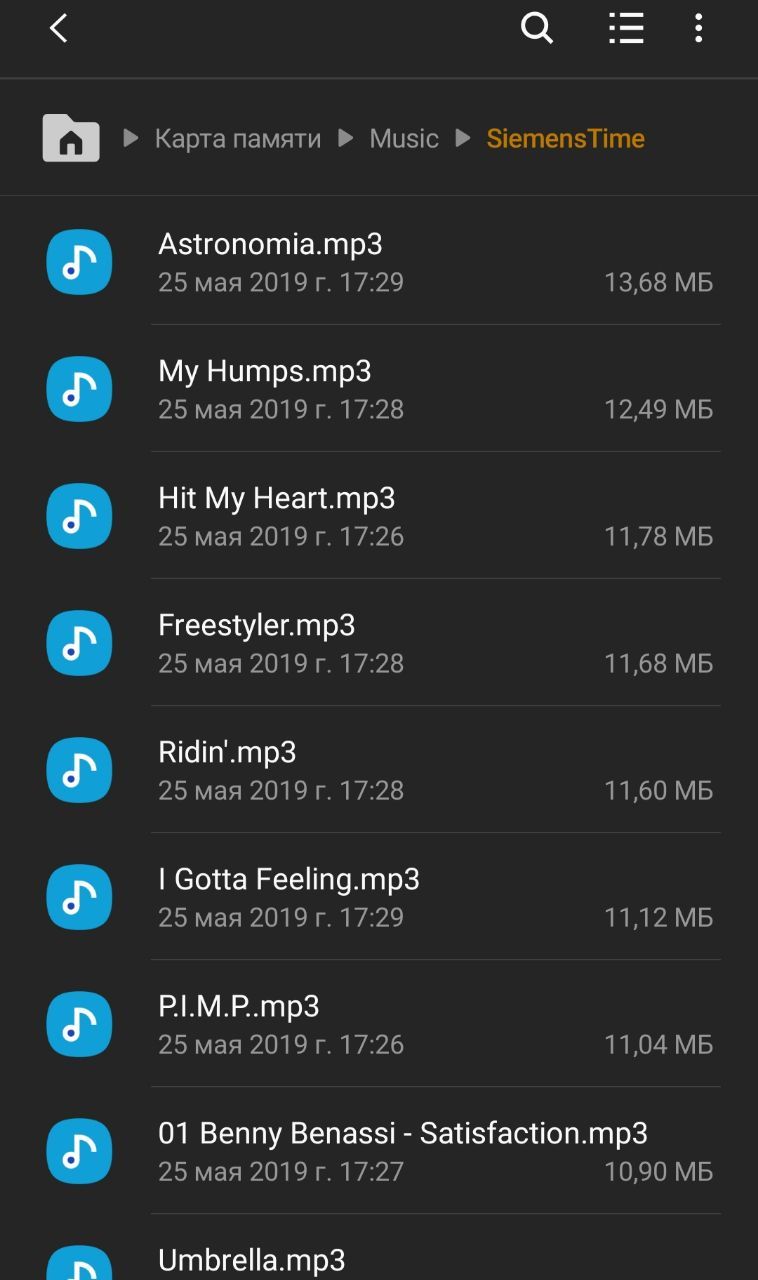The width and height of the screenshot is (758, 1280).
Task: Jump to the home folder icon
Action: [71, 138]
